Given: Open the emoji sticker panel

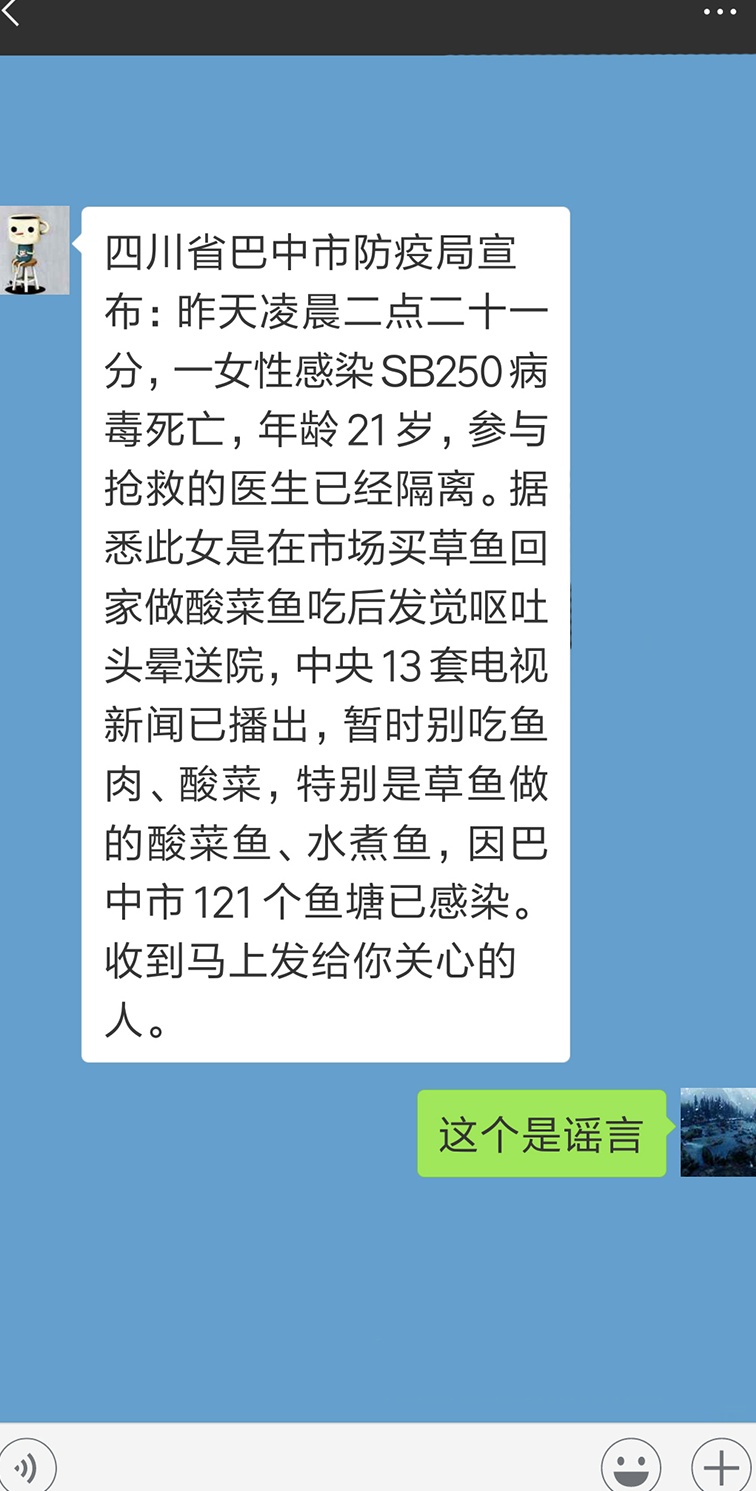Looking at the screenshot, I should [x=631, y=1466].
